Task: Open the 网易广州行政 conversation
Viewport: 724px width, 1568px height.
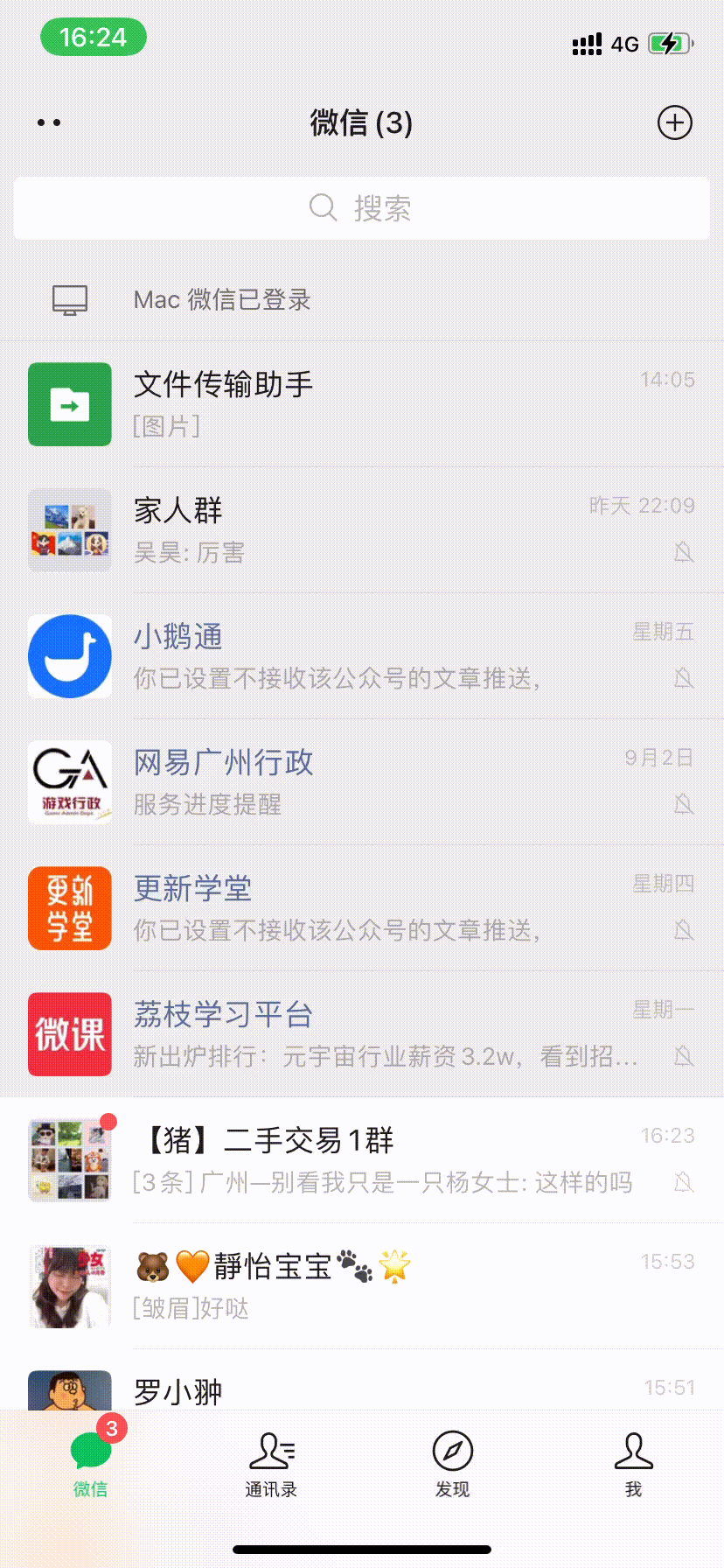Action: click(x=362, y=782)
